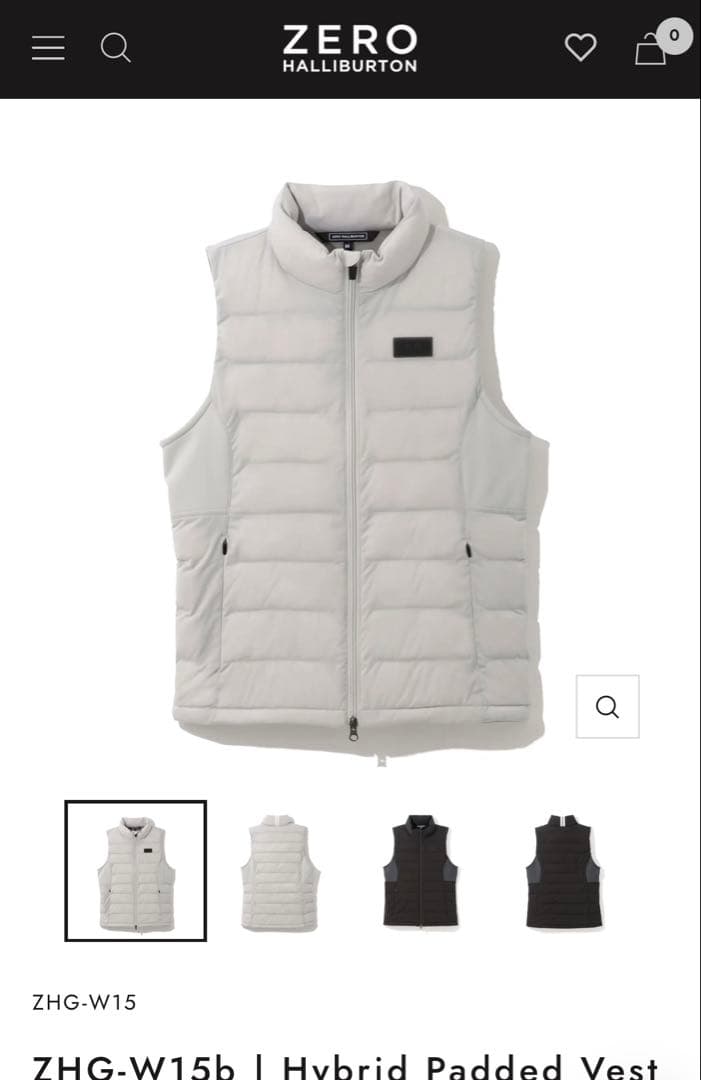Open the wishlist heart
The width and height of the screenshot is (701, 1080).
pyautogui.click(x=580, y=47)
